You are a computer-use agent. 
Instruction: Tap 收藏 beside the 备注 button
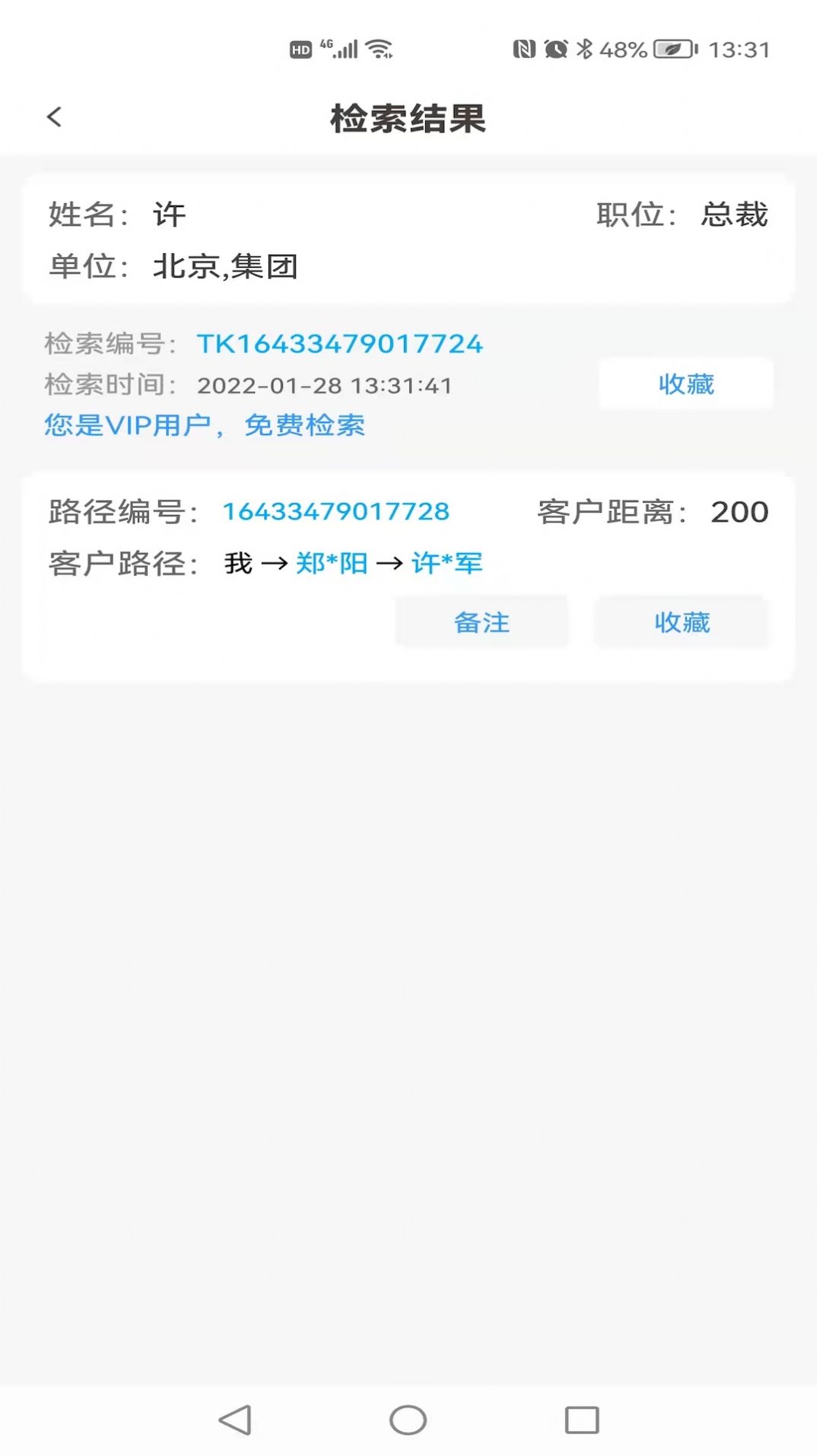pyautogui.click(x=682, y=622)
